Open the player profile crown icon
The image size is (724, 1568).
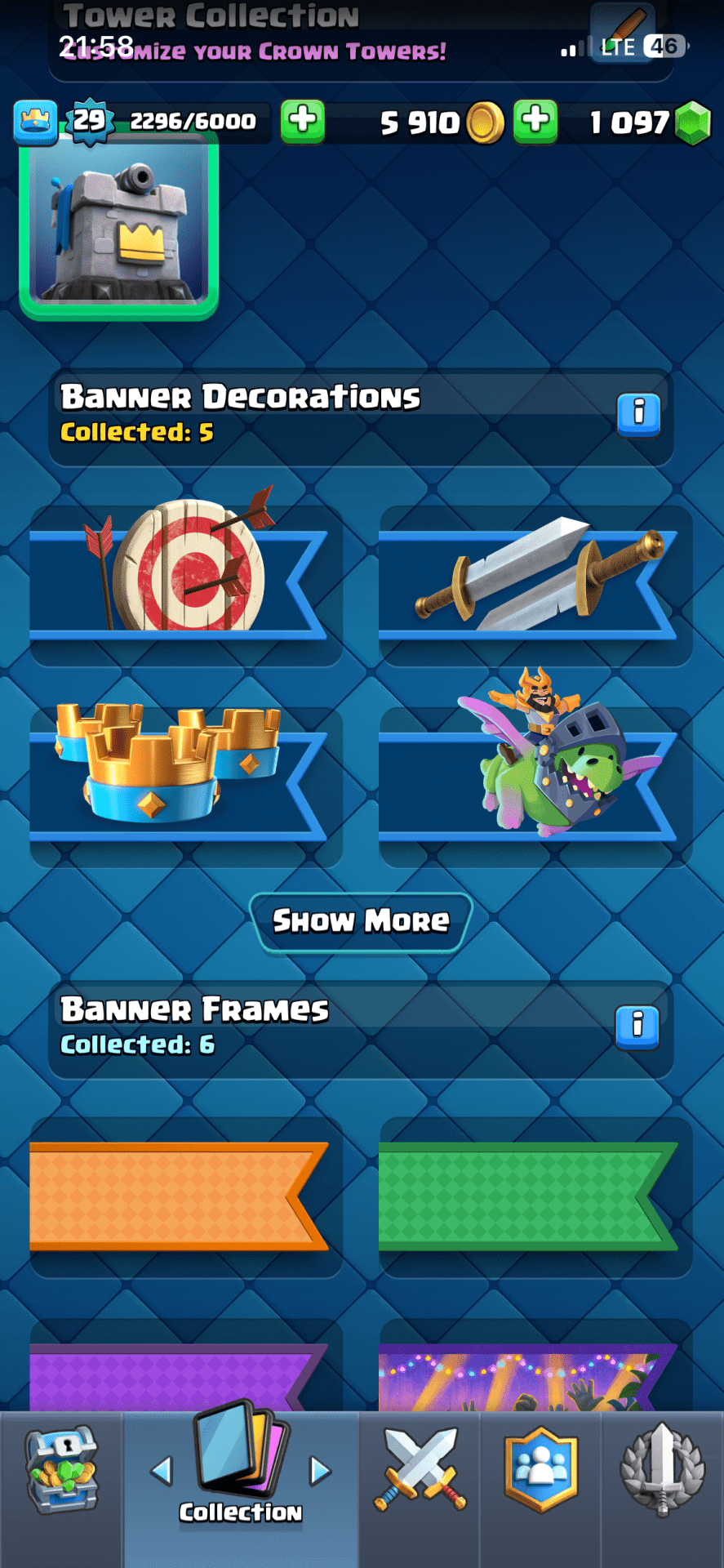pyautogui.click(x=35, y=122)
